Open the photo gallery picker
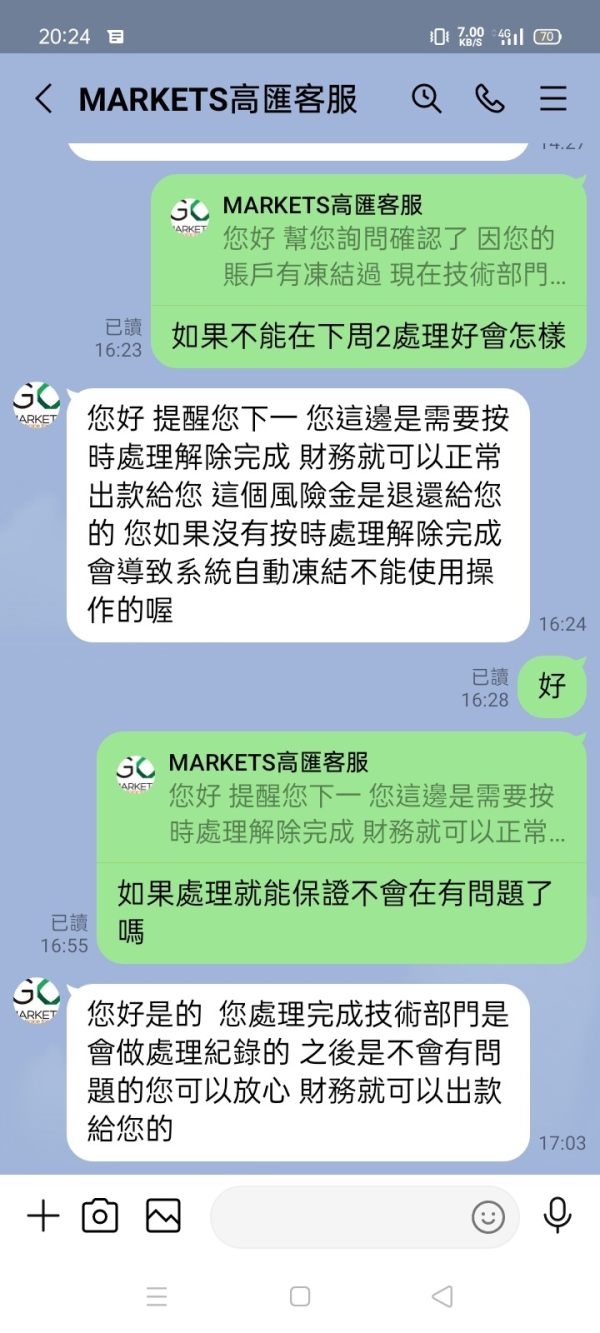 (x=163, y=1216)
